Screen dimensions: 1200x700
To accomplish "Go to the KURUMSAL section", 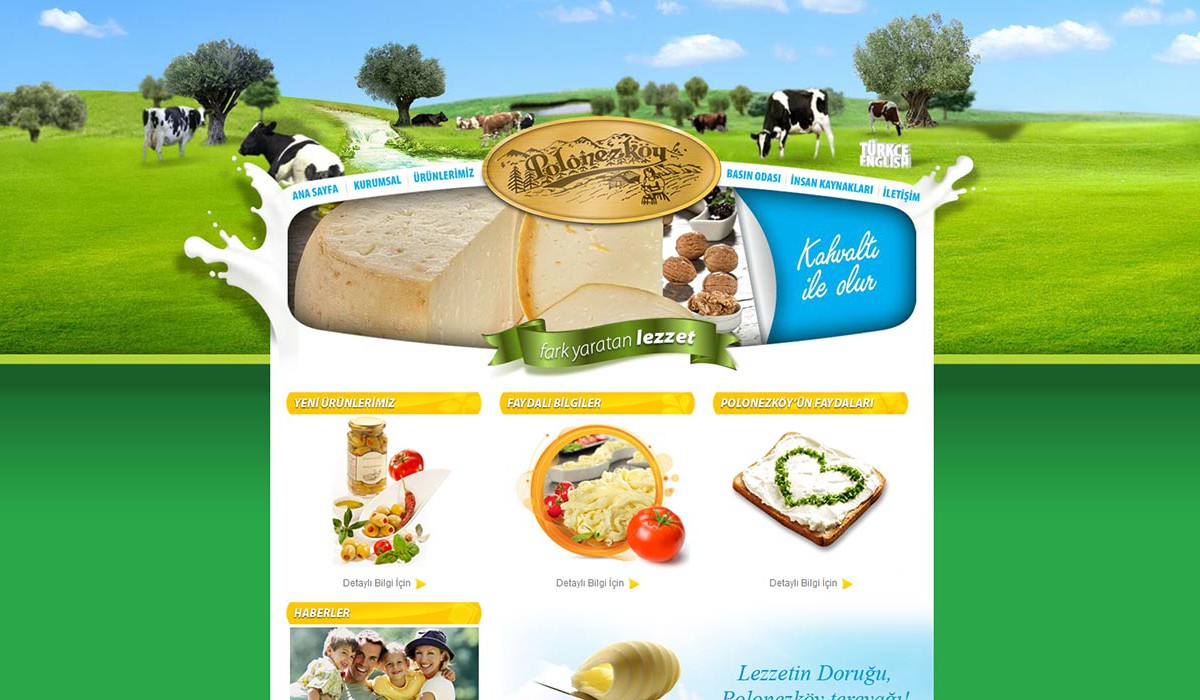I will tap(377, 181).
